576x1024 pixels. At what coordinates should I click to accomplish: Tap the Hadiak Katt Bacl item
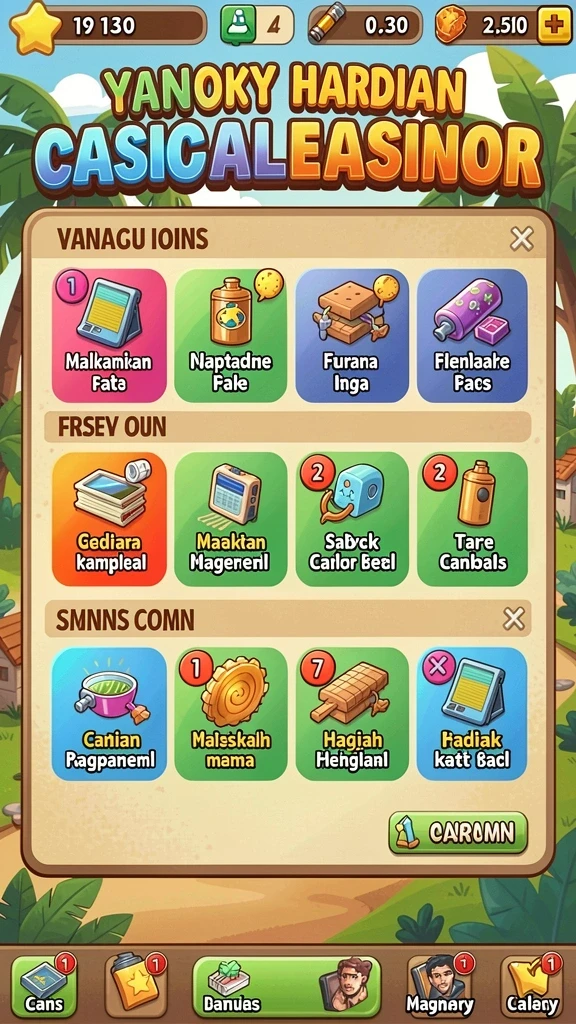point(472,714)
